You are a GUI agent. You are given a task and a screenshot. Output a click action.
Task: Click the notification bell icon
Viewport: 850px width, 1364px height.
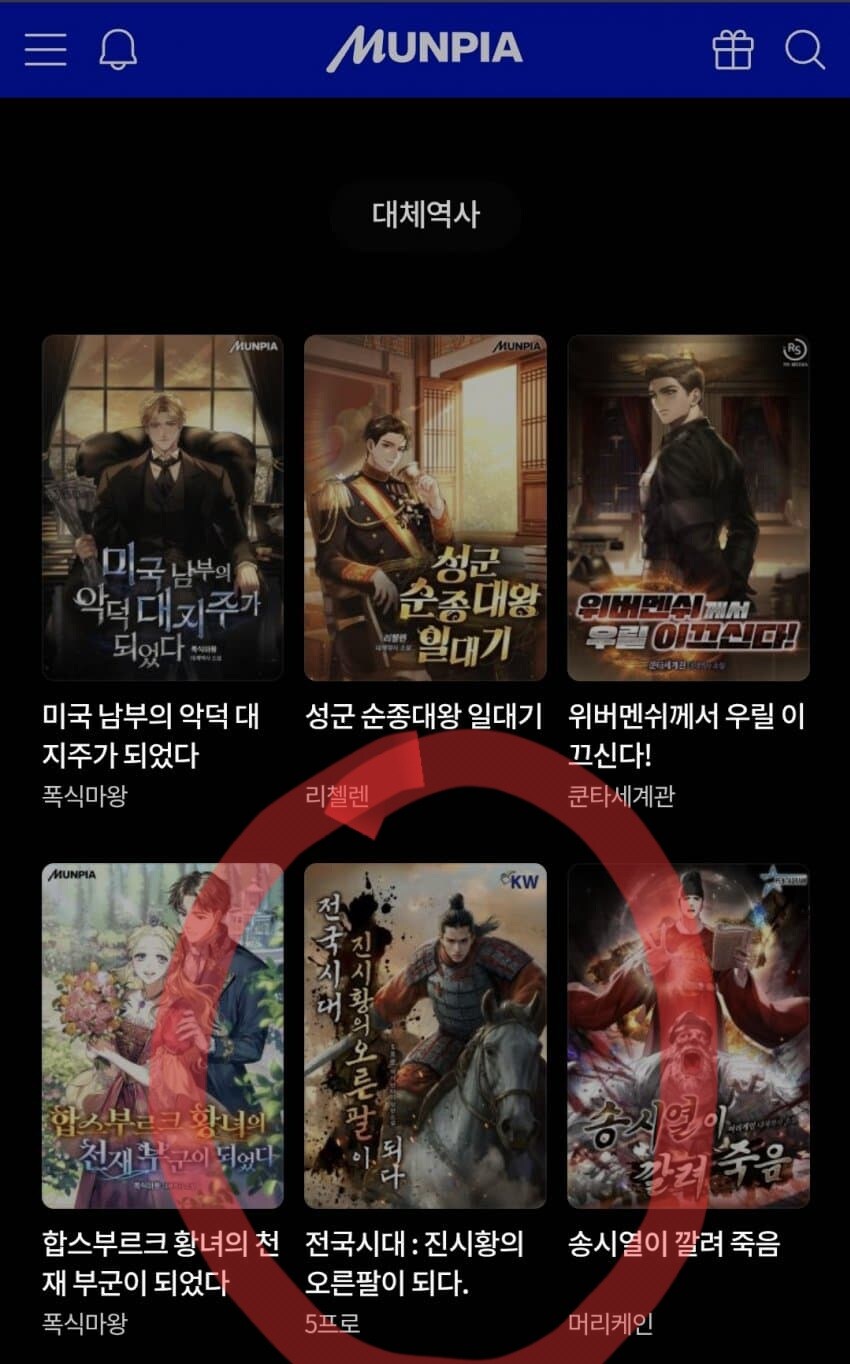click(x=116, y=51)
